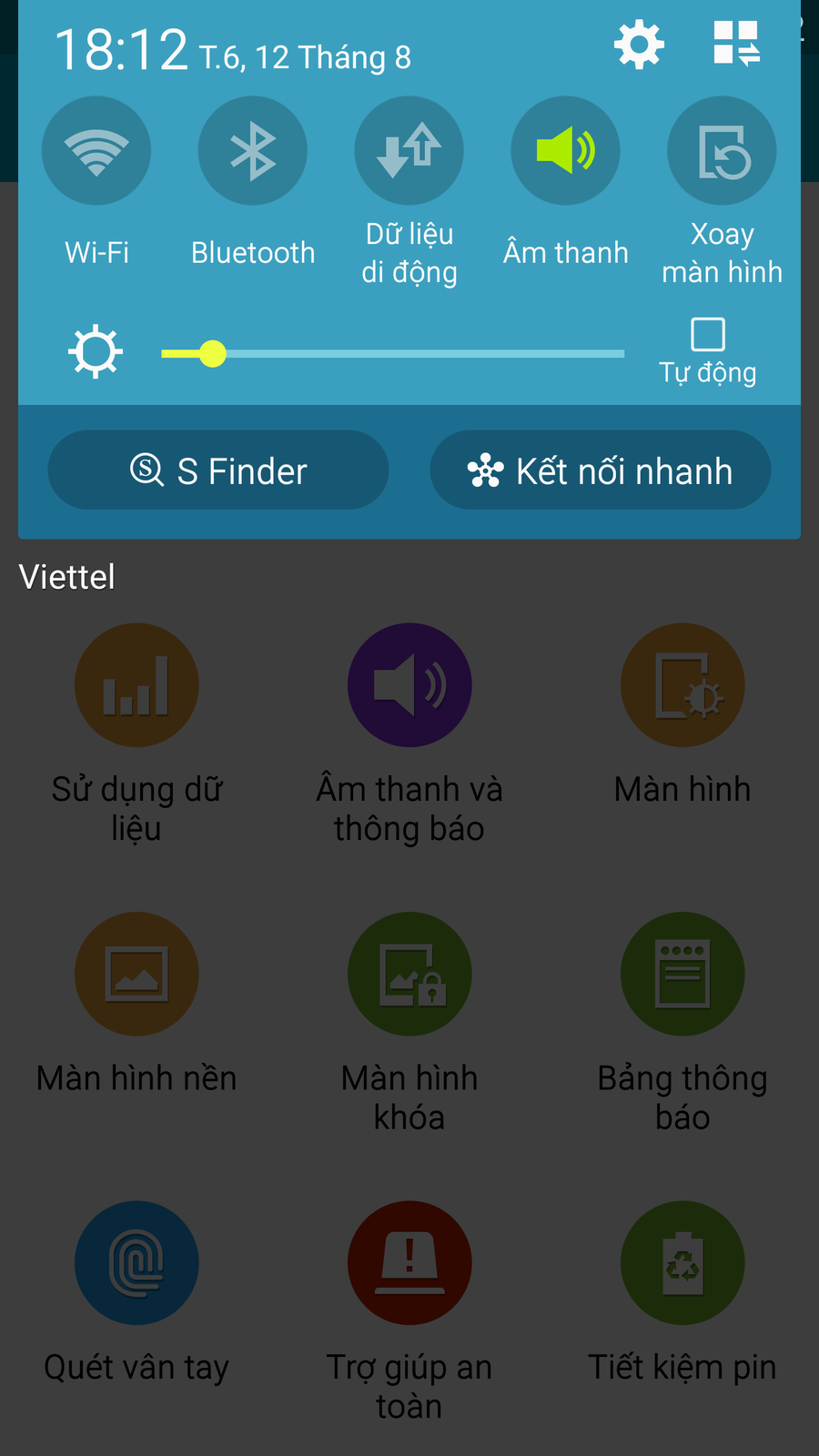The width and height of the screenshot is (819, 1456).
Task: Toggle Bluetooth quick setting
Action: (x=253, y=151)
